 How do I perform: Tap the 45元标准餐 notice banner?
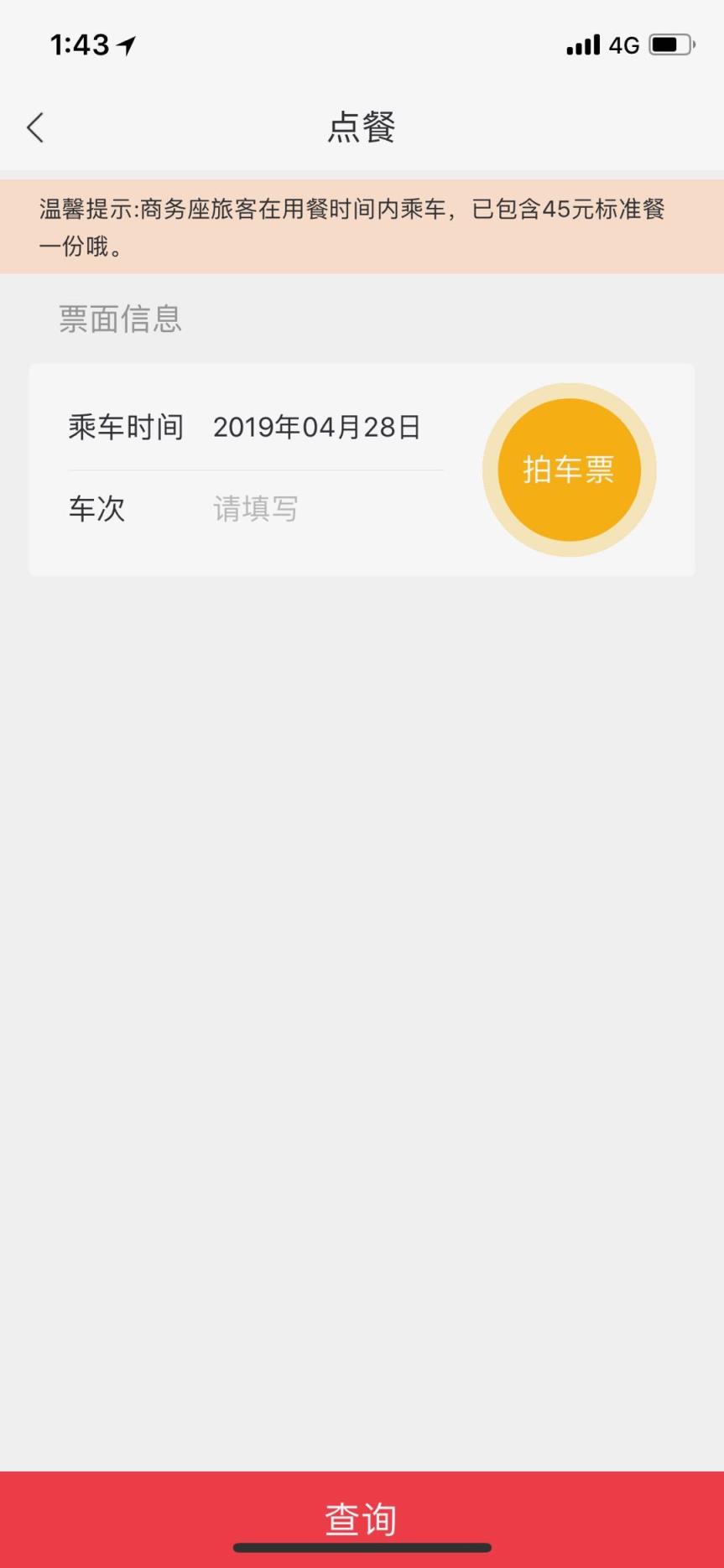(x=362, y=228)
